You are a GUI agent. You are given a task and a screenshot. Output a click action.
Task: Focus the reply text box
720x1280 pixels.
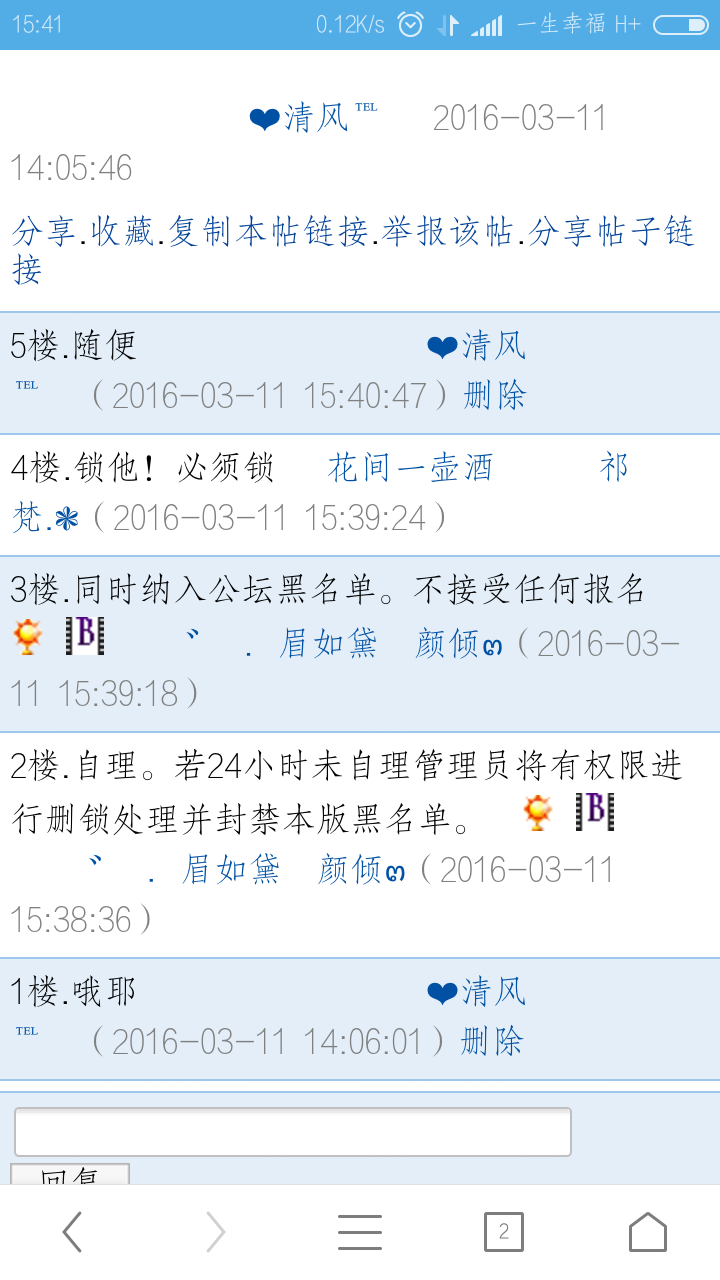tap(292, 1132)
